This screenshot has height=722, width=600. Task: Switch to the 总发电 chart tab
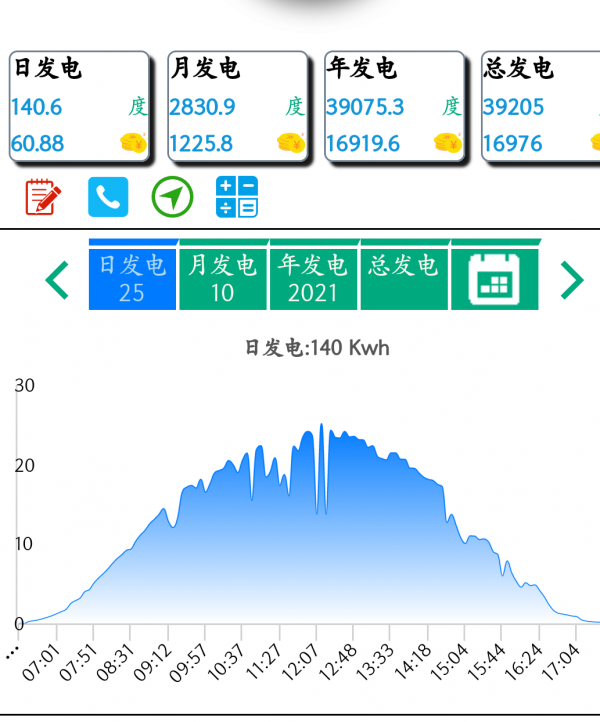coord(404,278)
